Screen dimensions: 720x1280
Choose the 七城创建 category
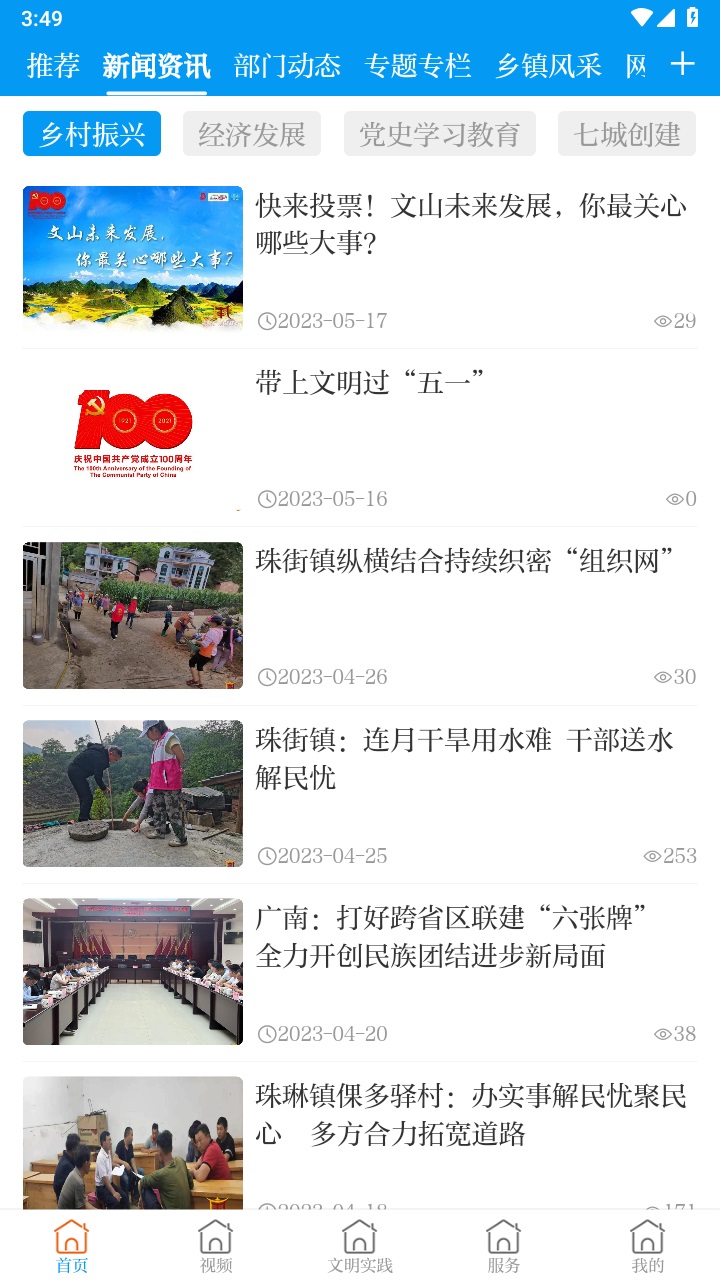pyautogui.click(x=627, y=134)
